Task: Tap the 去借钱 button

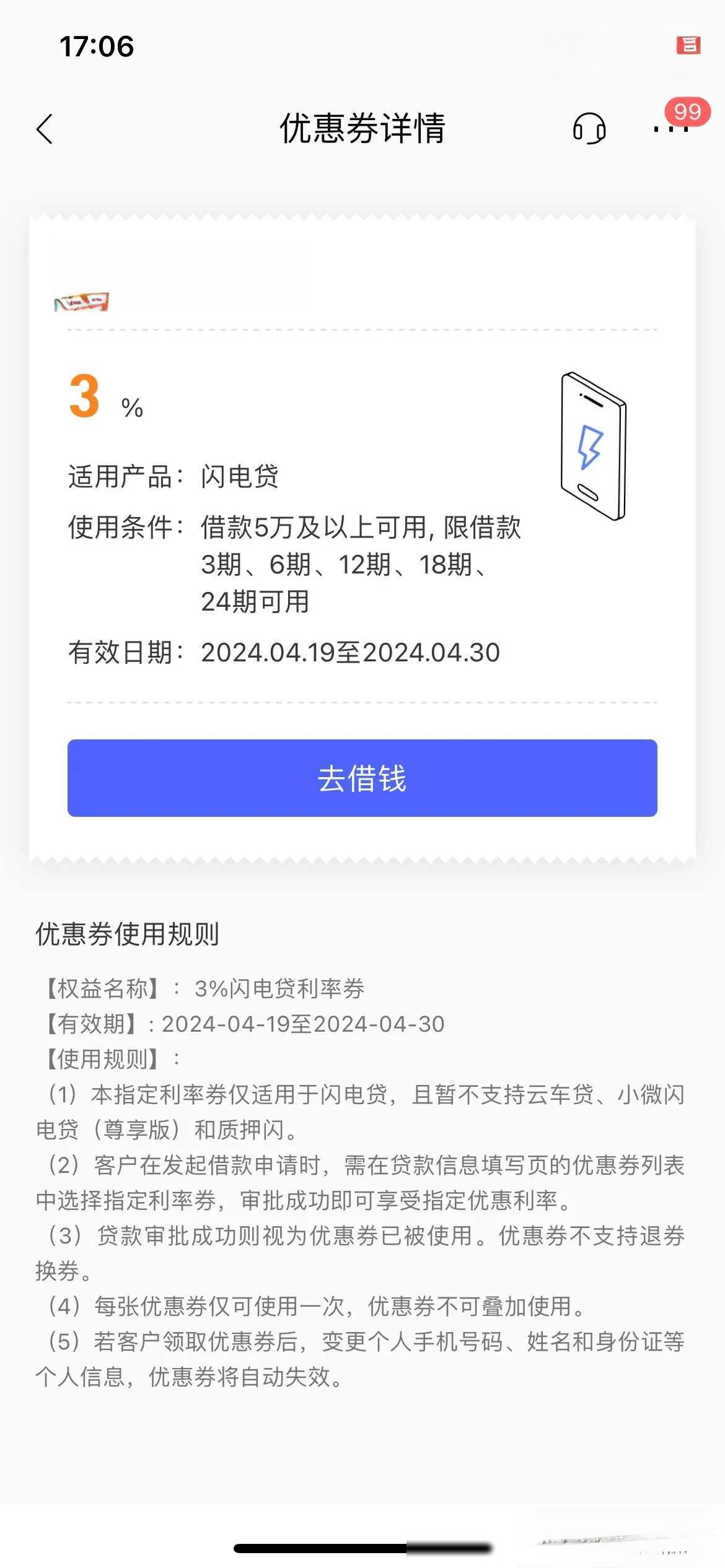Action: [362, 778]
